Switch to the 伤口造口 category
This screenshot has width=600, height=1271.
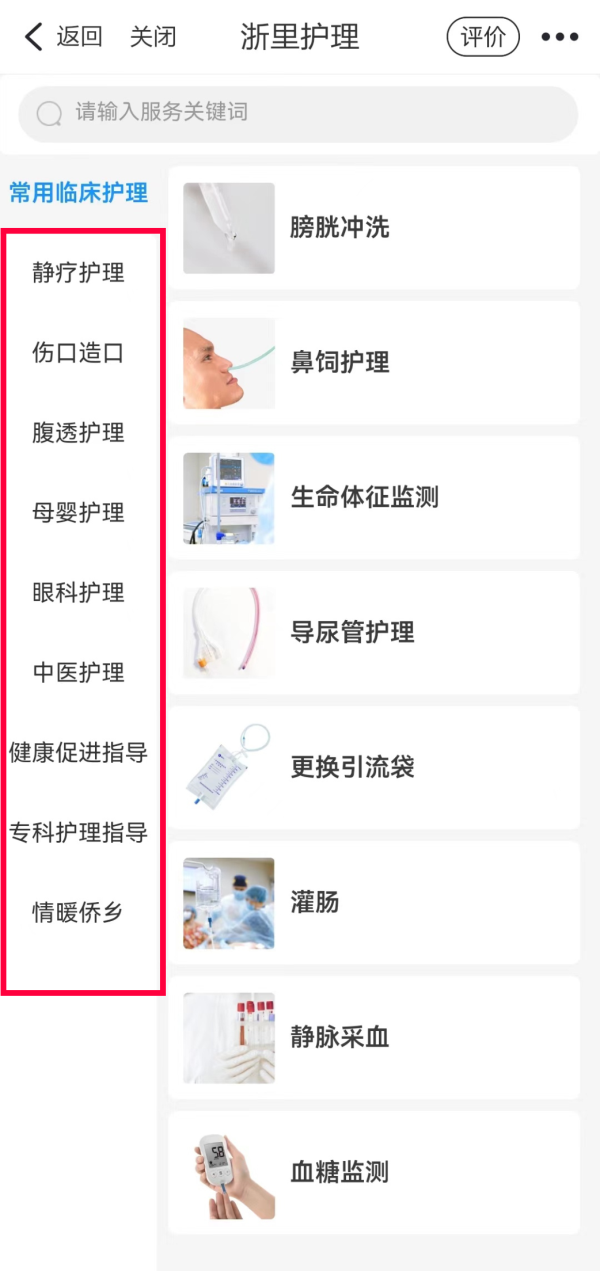coord(79,353)
